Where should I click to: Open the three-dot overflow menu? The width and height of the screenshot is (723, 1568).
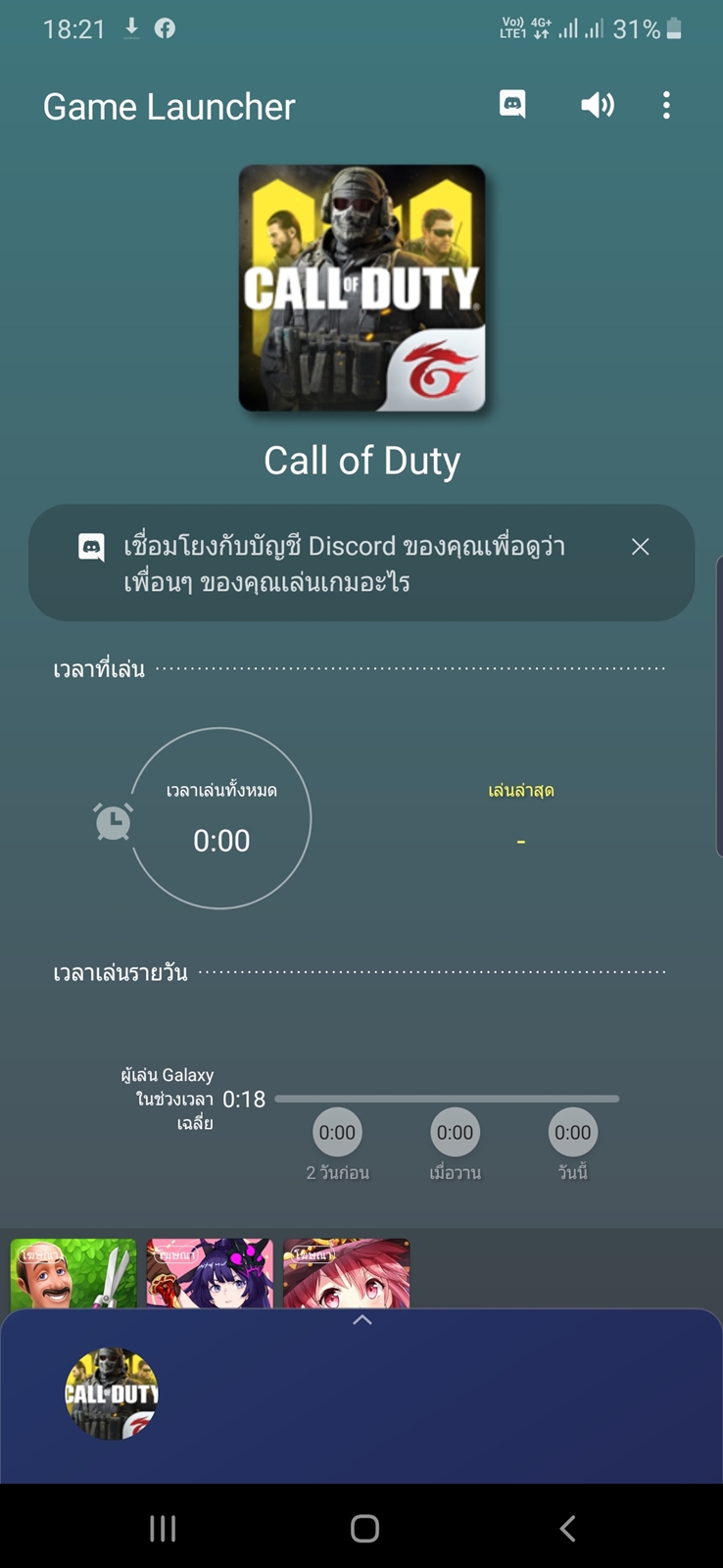[666, 105]
